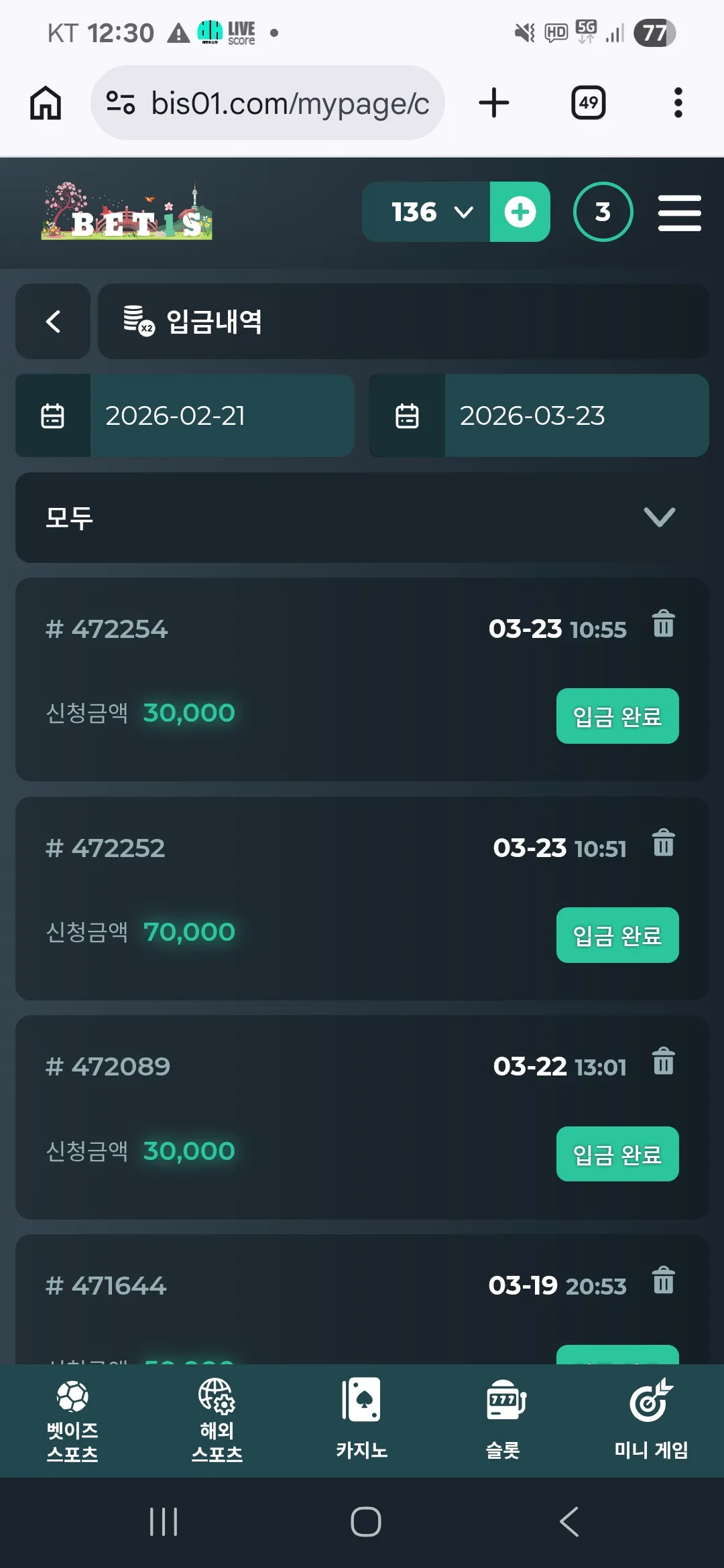Pick end date 2026-03-23
724x1568 pixels.
(539, 415)
